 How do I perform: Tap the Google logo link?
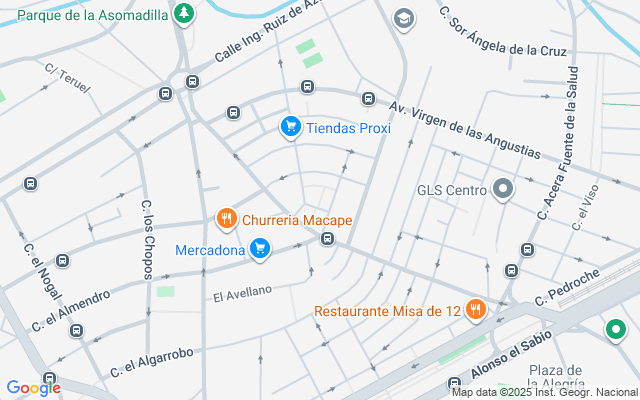coord(33,388)
